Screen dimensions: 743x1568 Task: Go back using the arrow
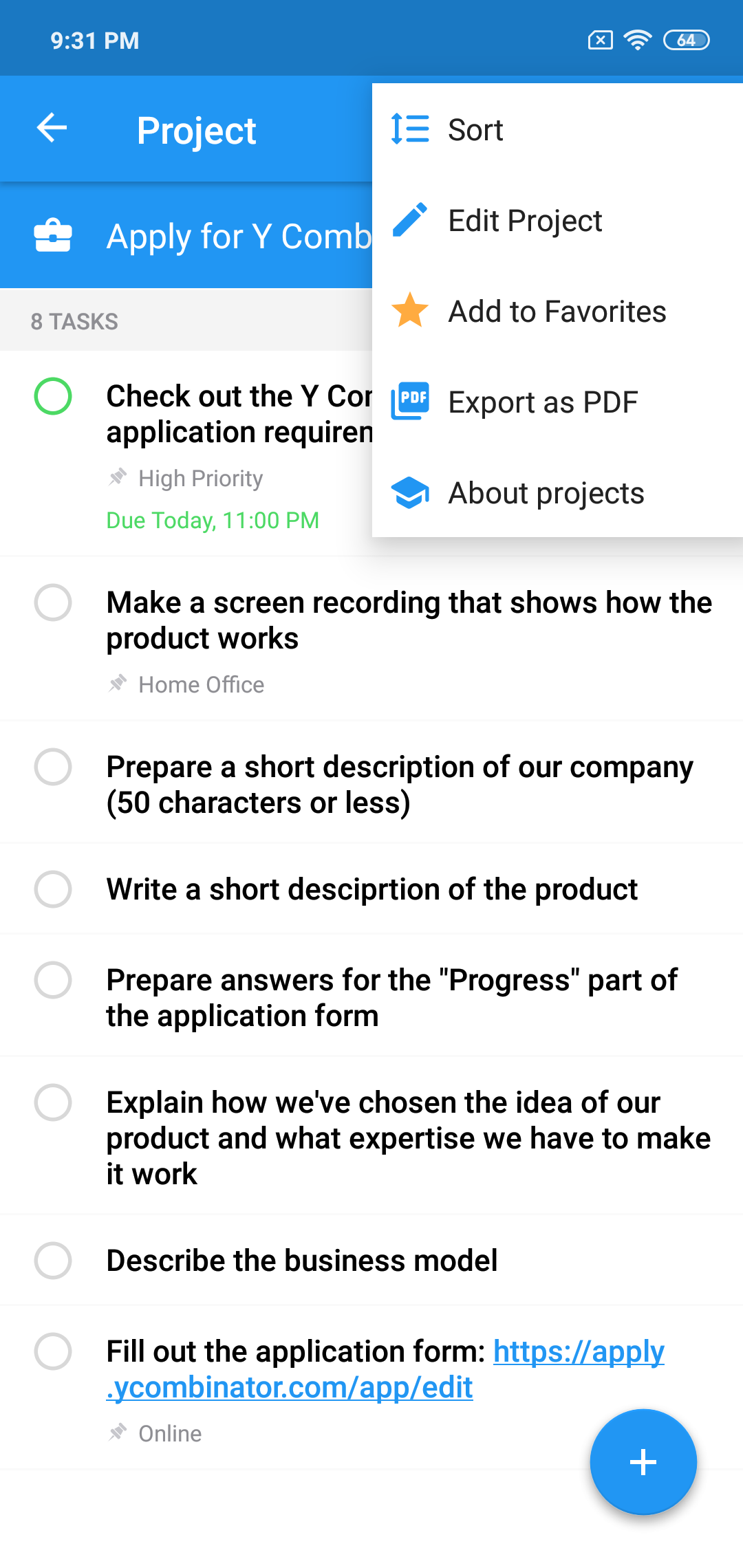[x=52, y=129]
